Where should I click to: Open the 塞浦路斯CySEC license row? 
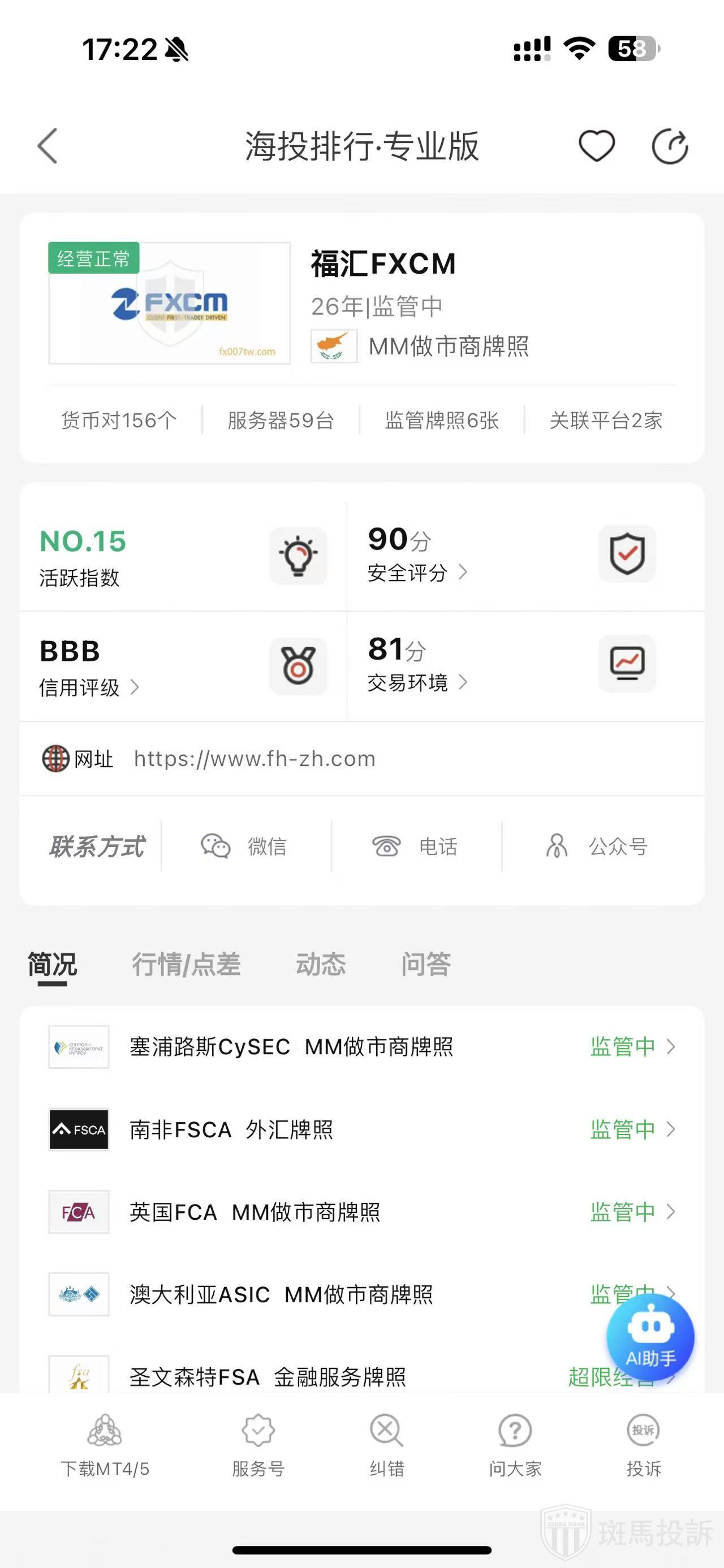361,1047
